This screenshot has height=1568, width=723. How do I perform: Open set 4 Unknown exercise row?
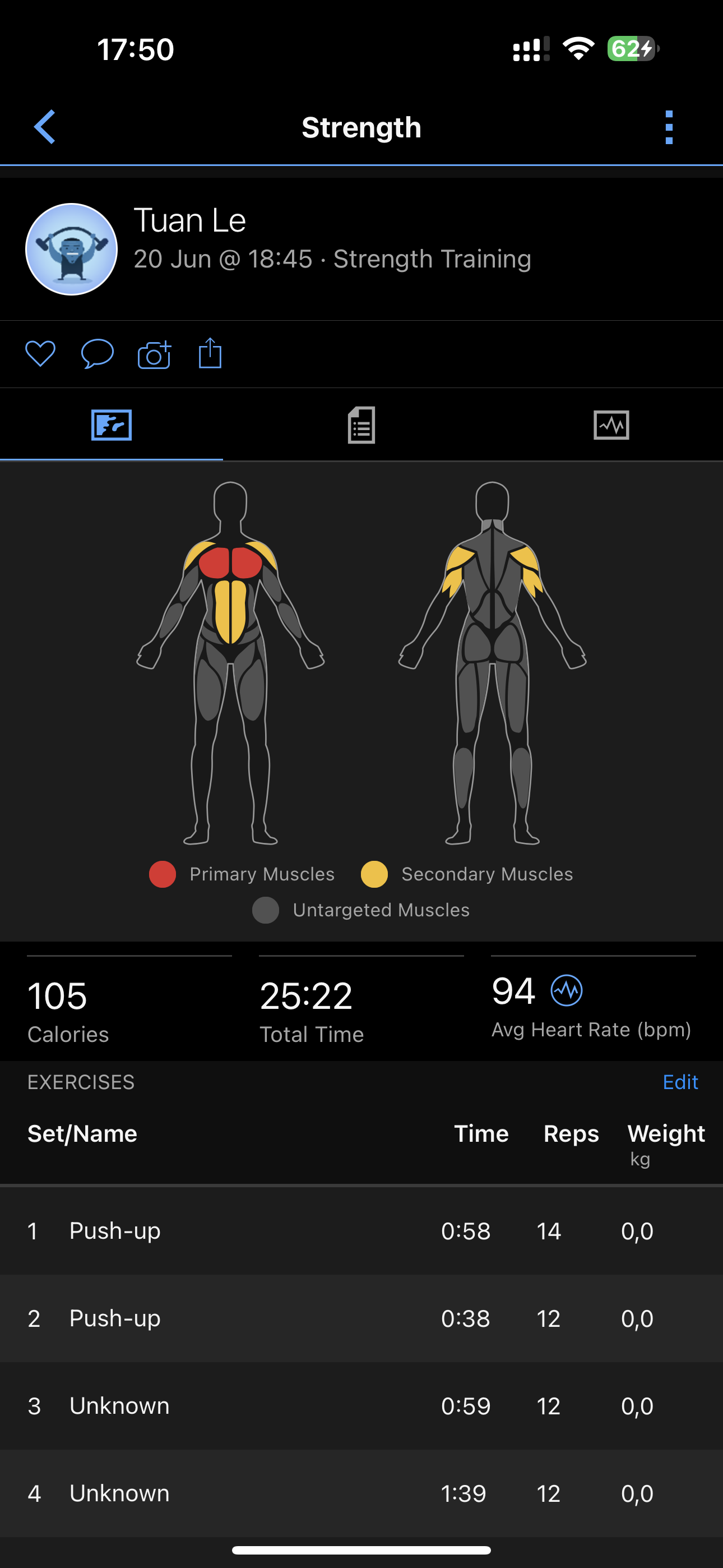361,1494
